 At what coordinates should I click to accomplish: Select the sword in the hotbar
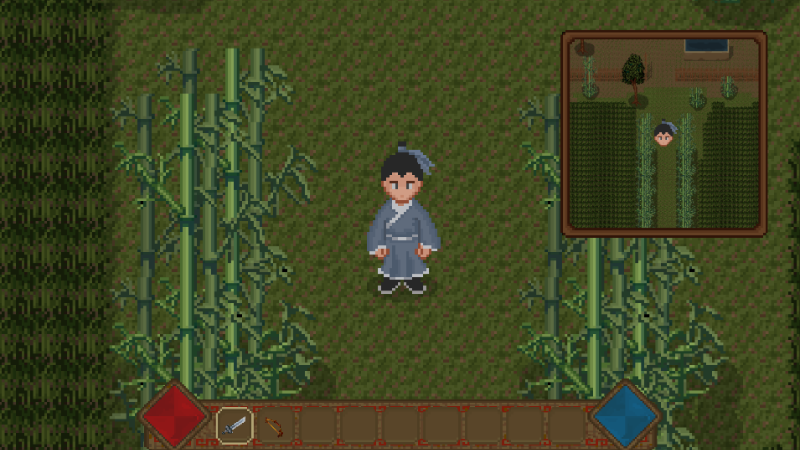[234, 425]
